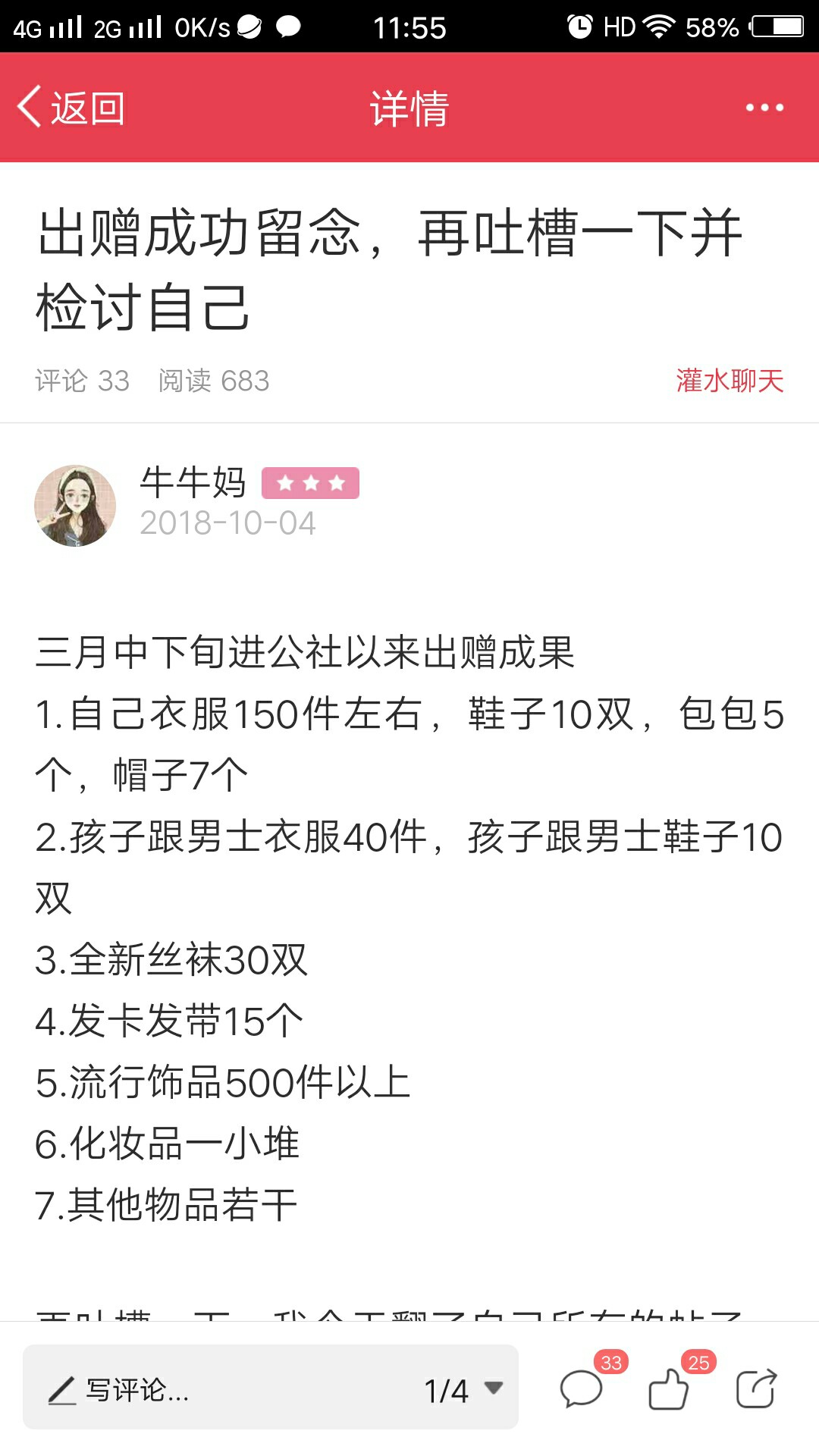819x1456 pixels.
Task: Share this post
Action: (757, 1389)
